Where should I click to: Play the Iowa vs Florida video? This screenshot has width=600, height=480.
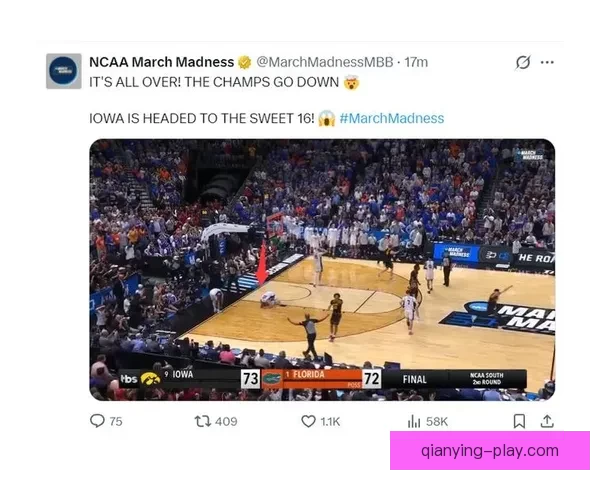(x=322, y=269)
